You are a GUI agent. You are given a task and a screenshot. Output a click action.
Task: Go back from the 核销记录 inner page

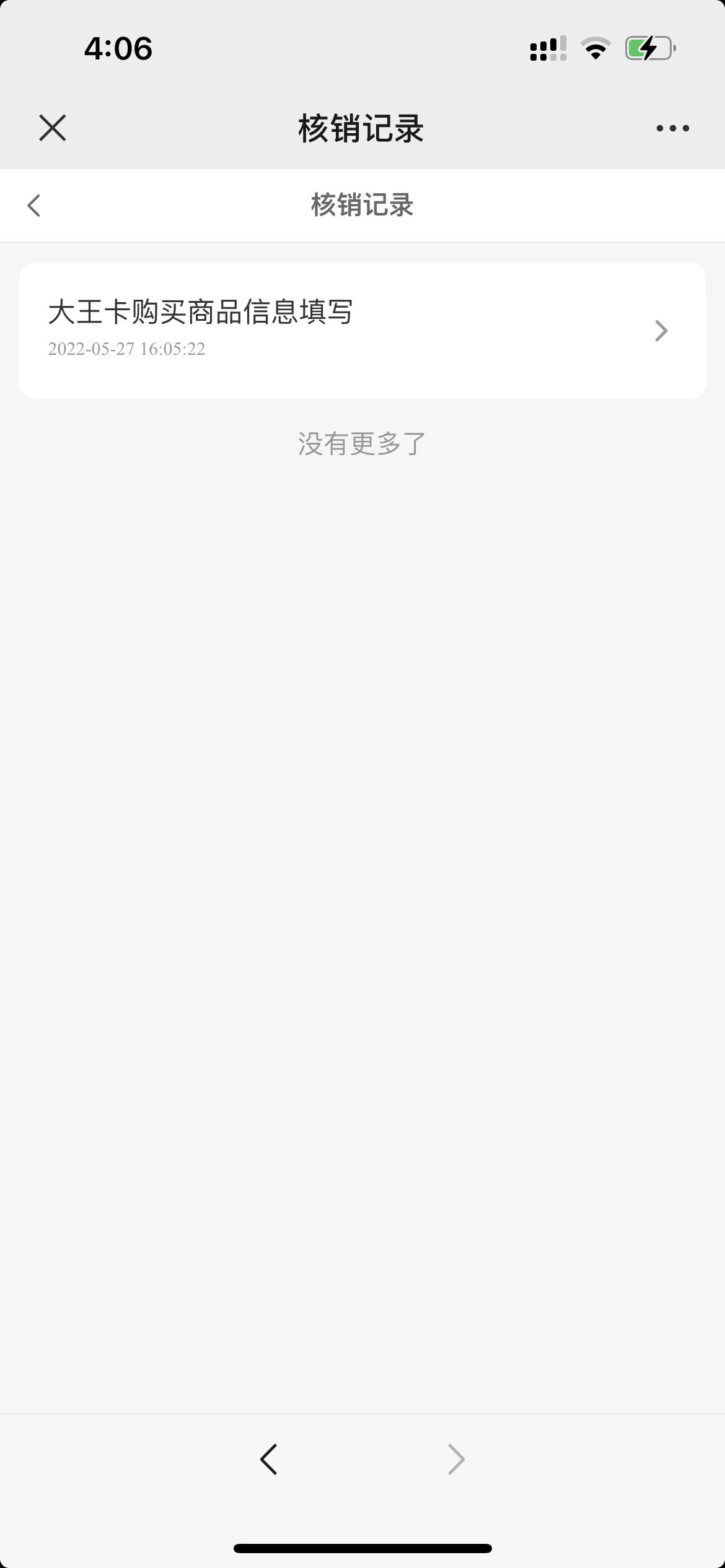point(34,206)
